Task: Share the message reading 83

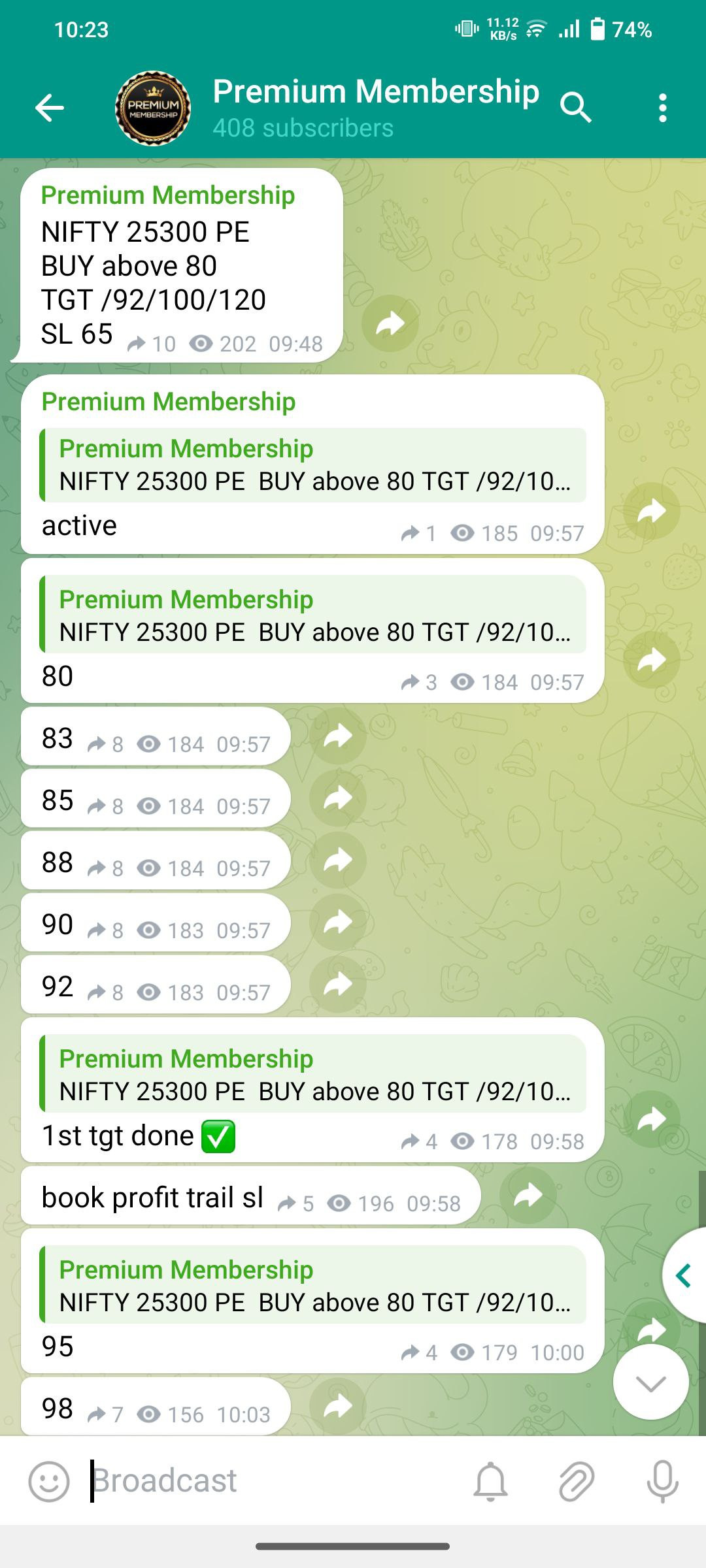Action: click(x=338, y=736)
